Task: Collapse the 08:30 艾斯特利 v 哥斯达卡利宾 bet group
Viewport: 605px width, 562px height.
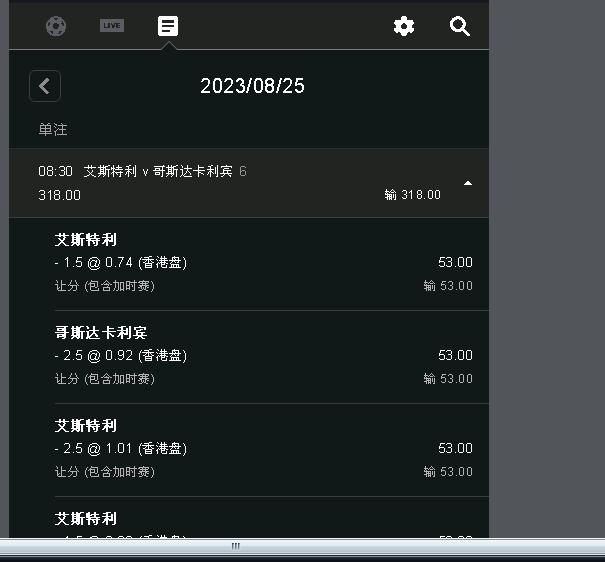Action: tap(468, 184)
